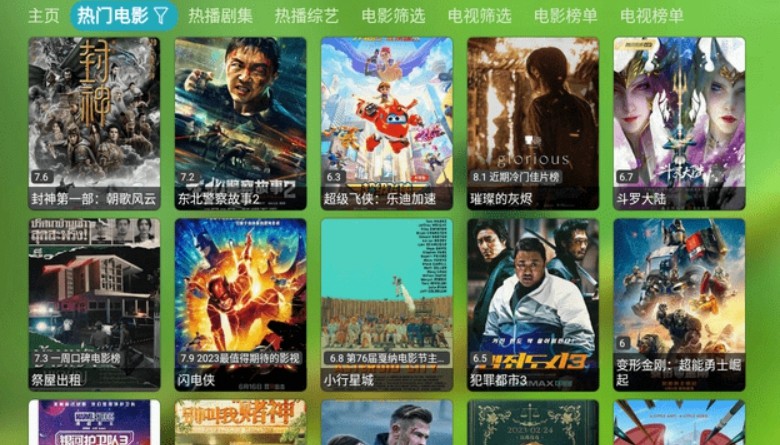Tap the 犯罪都市3 movie card
Image resolution: width=780 pixels, height=445 pixels.
(x=533, y=303)
